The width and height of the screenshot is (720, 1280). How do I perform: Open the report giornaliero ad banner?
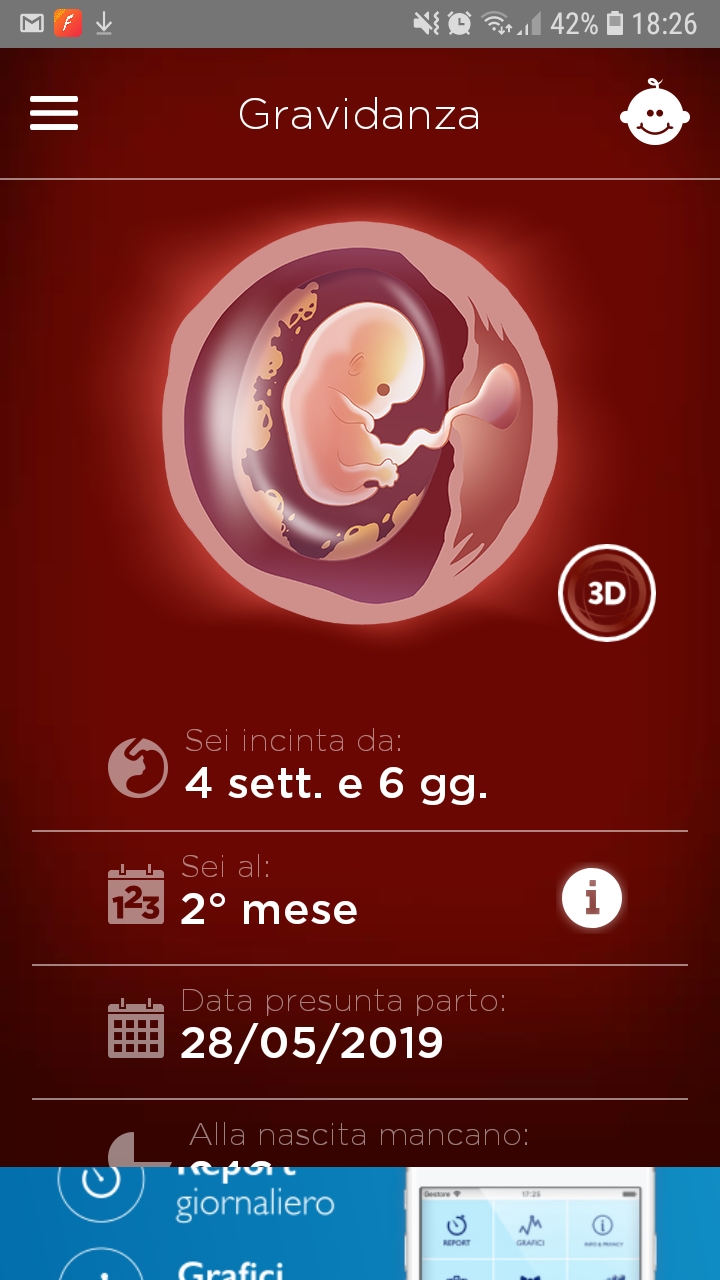pyautogui.click(x=360, y=1223)
